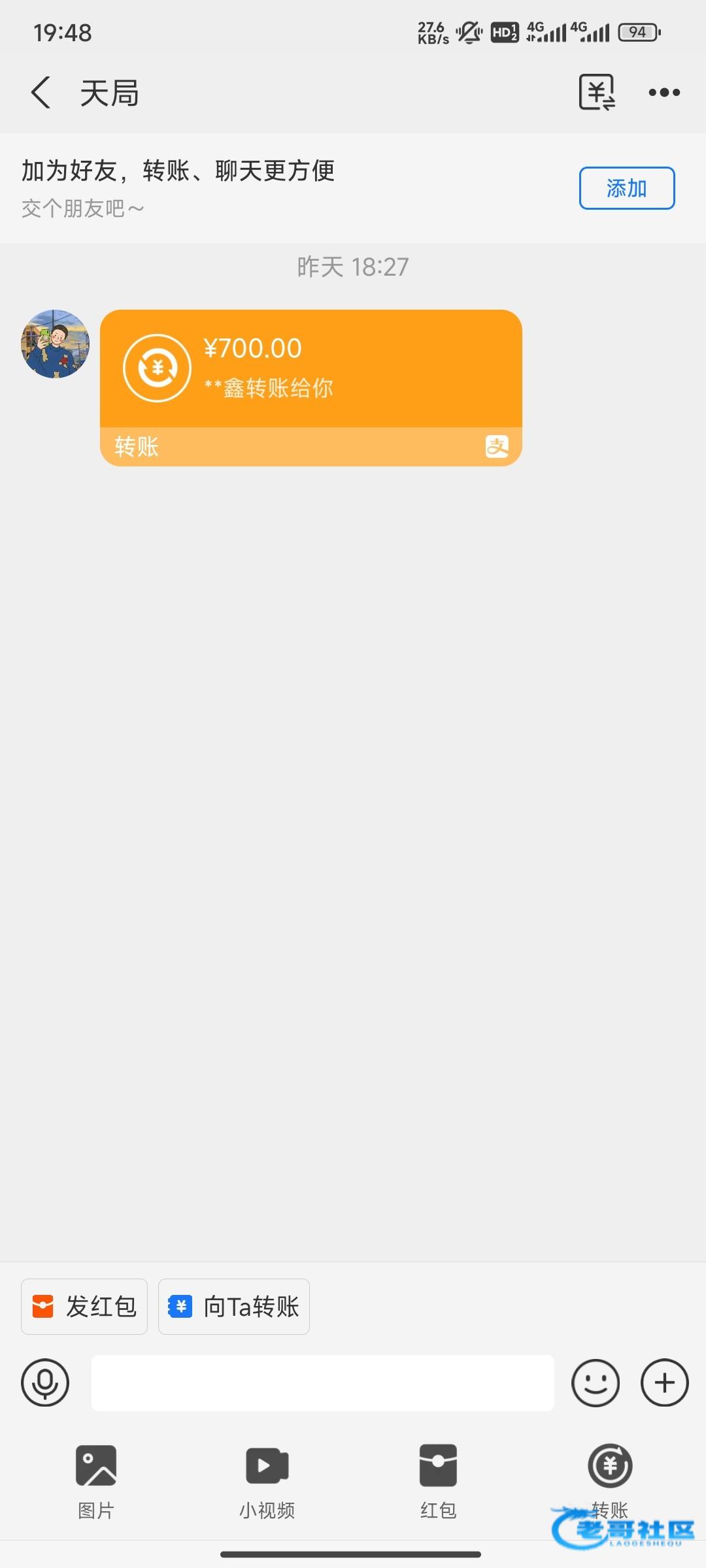Focus the message text field

click(x=322, y=1383)
